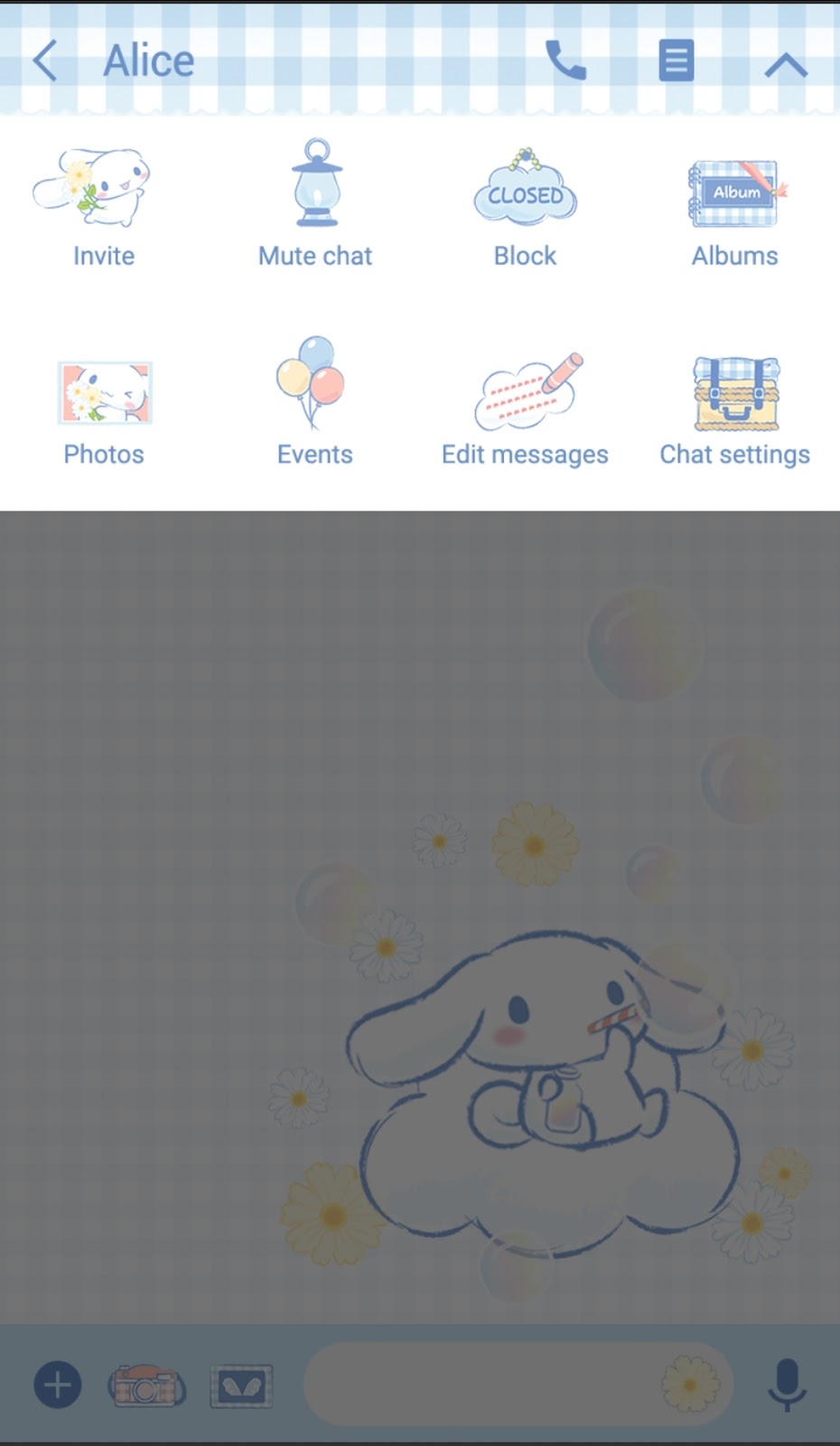Call Alice with the phone icon

pos(566,61)
